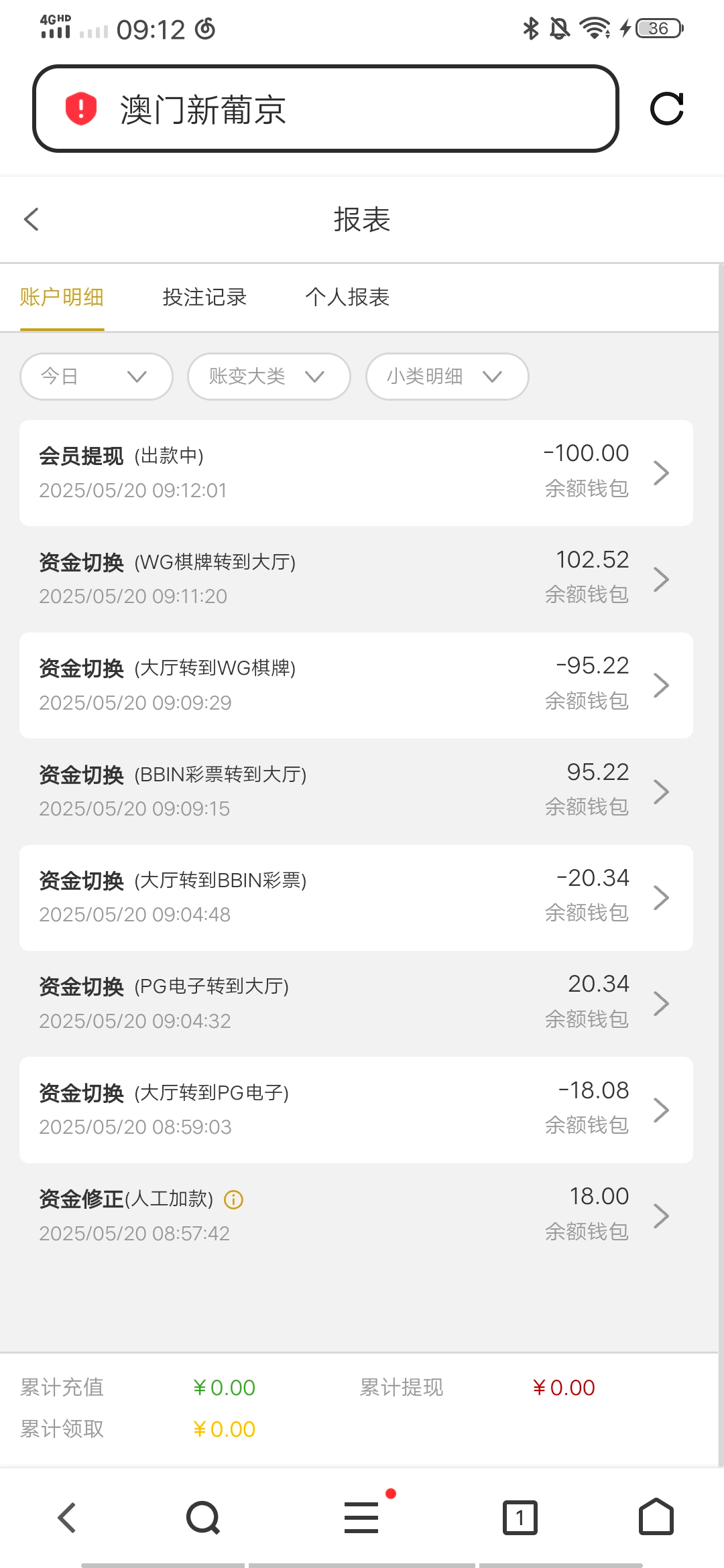Open the 小类明细 filter menu
The width and height of the screenshot is (724, 1568).
point(446,376)
